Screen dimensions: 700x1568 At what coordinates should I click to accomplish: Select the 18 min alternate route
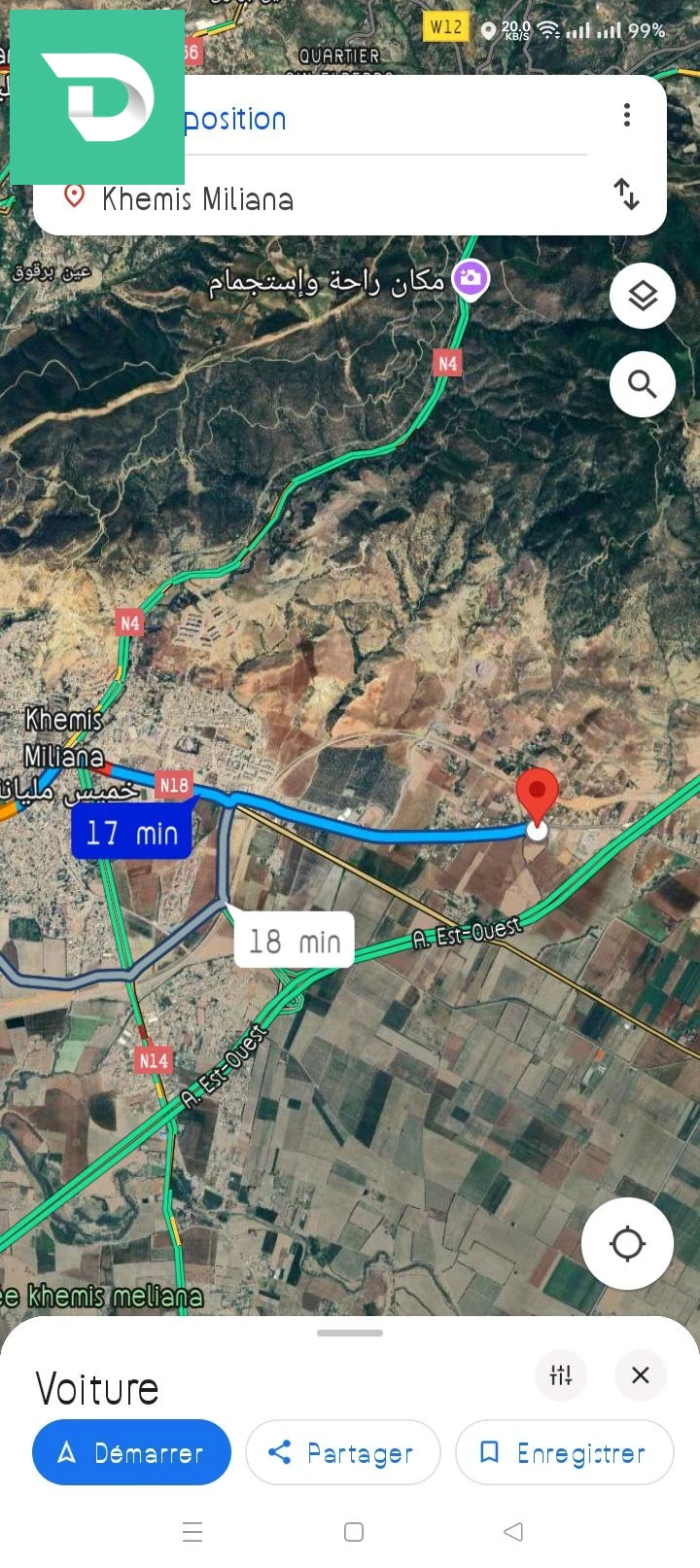pyautogui.click(x=294, y=941)
